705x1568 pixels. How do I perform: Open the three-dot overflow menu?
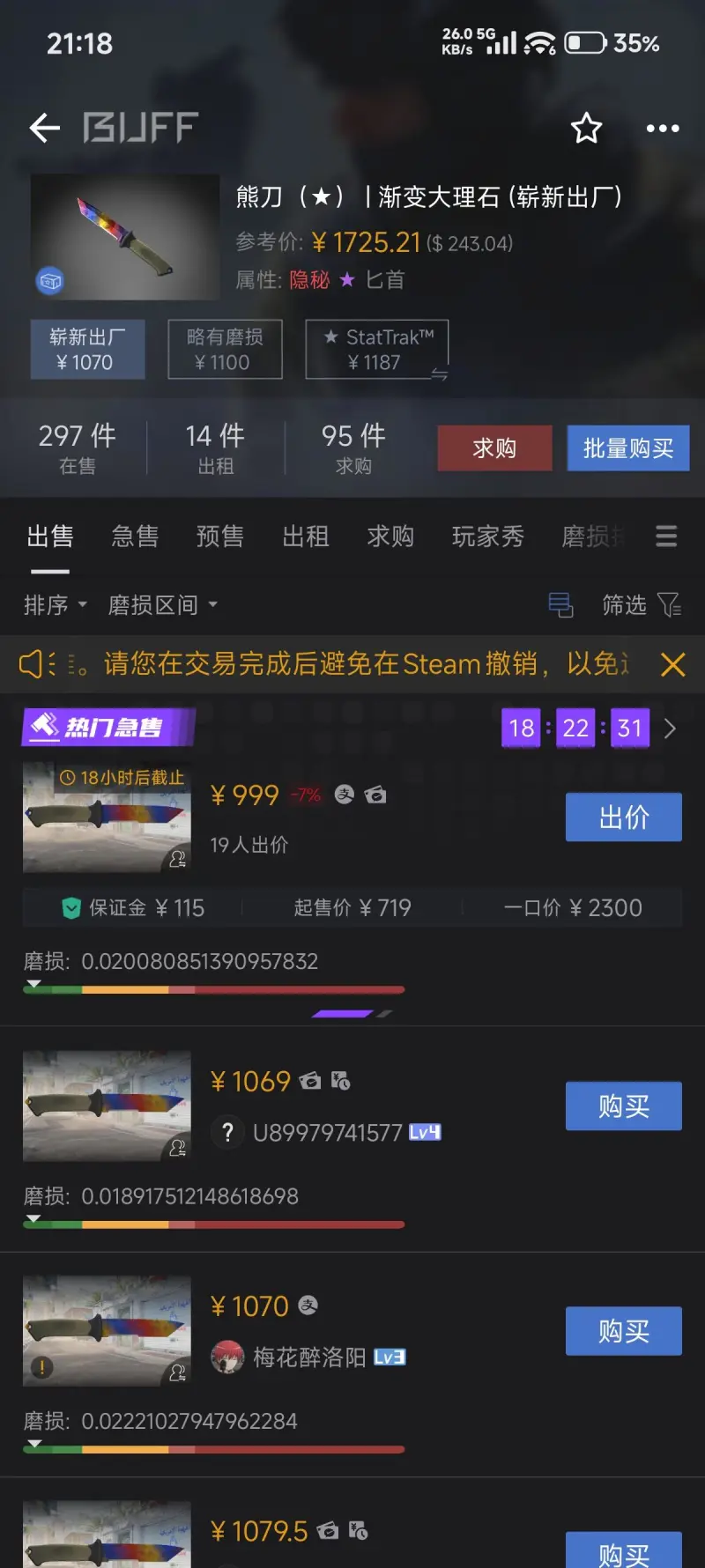pos(663,129)
